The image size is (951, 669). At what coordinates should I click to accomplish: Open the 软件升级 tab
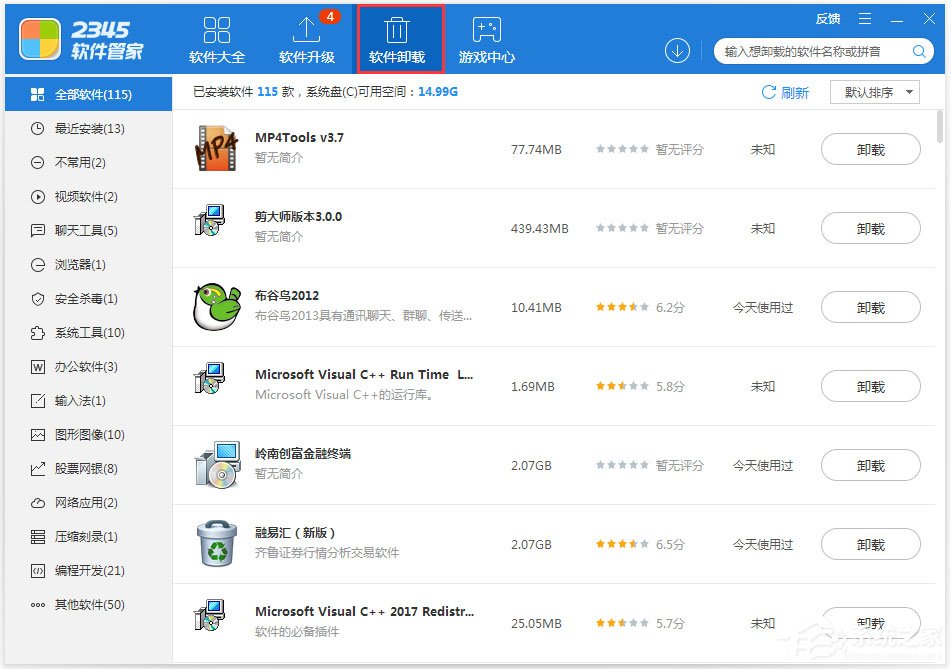point(307,40)
